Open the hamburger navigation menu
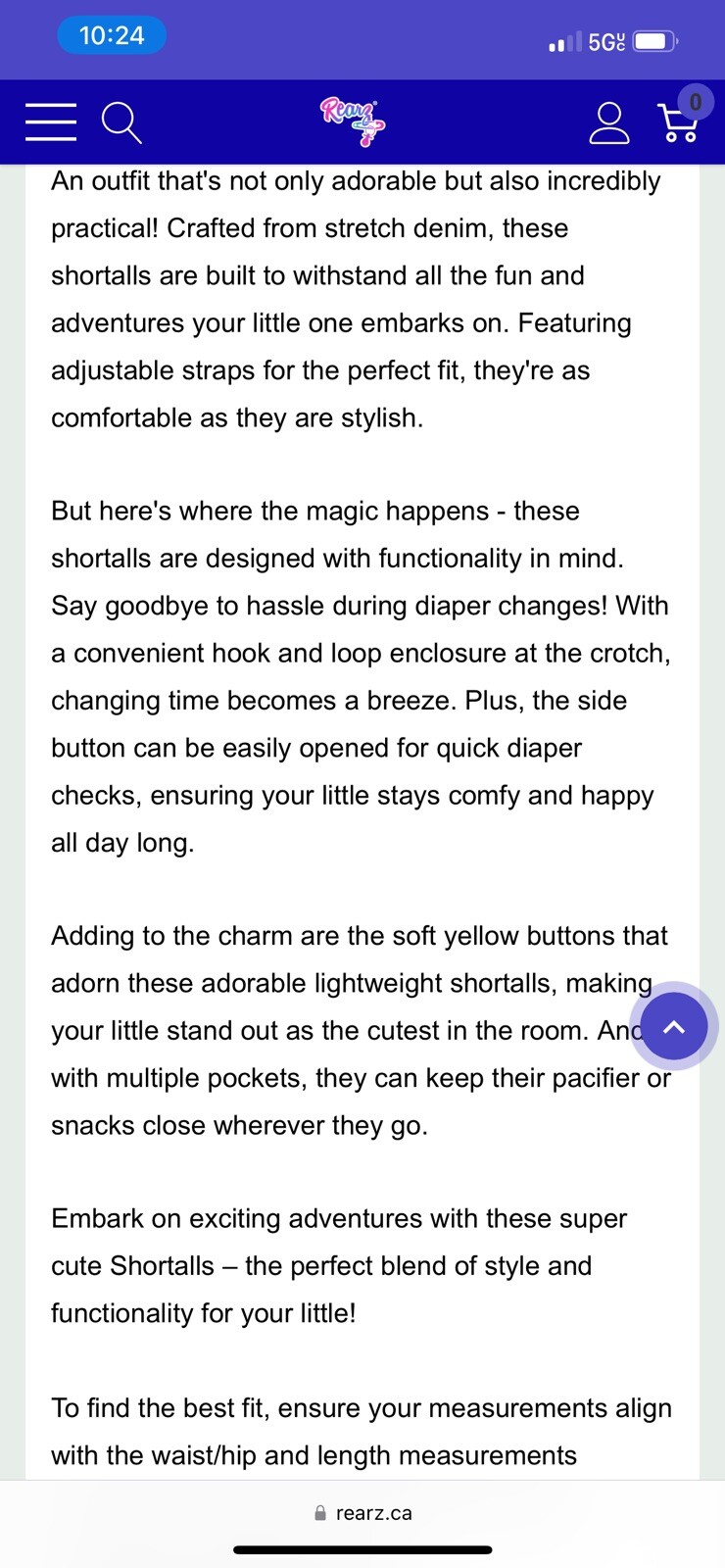This screenshot has height=1568, width=725. 51,122
